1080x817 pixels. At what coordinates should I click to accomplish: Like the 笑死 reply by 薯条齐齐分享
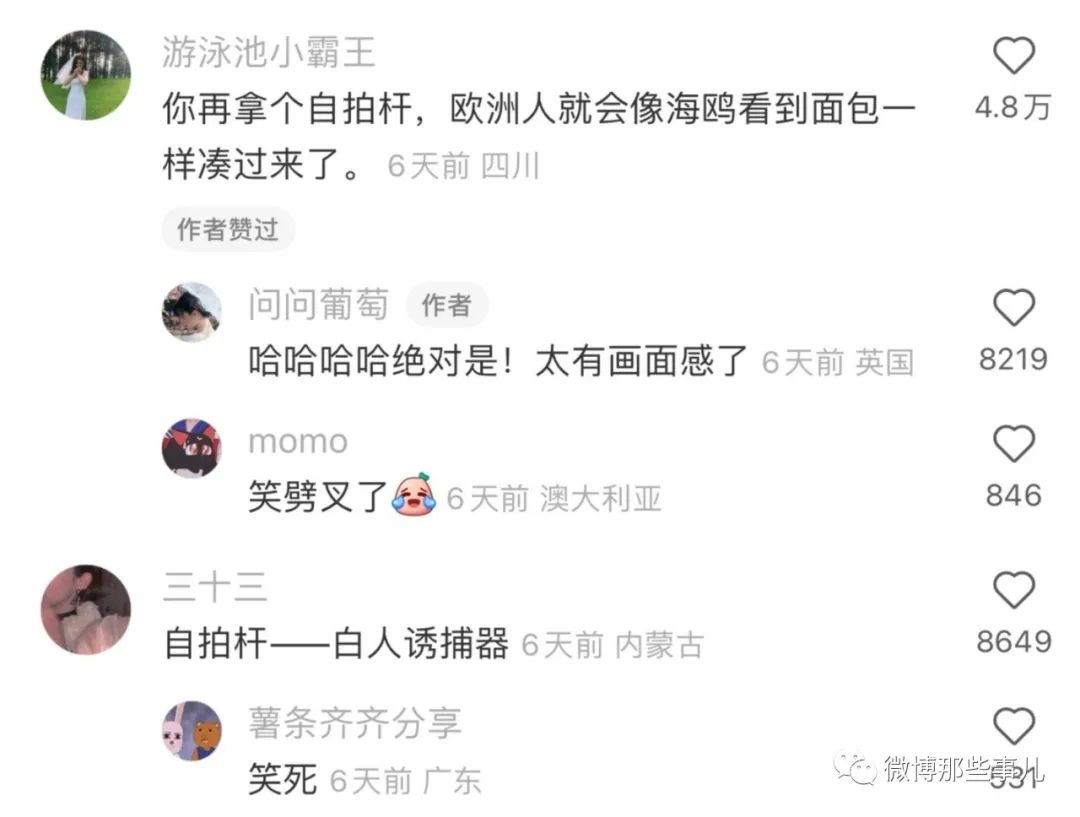click(1013, 725)
